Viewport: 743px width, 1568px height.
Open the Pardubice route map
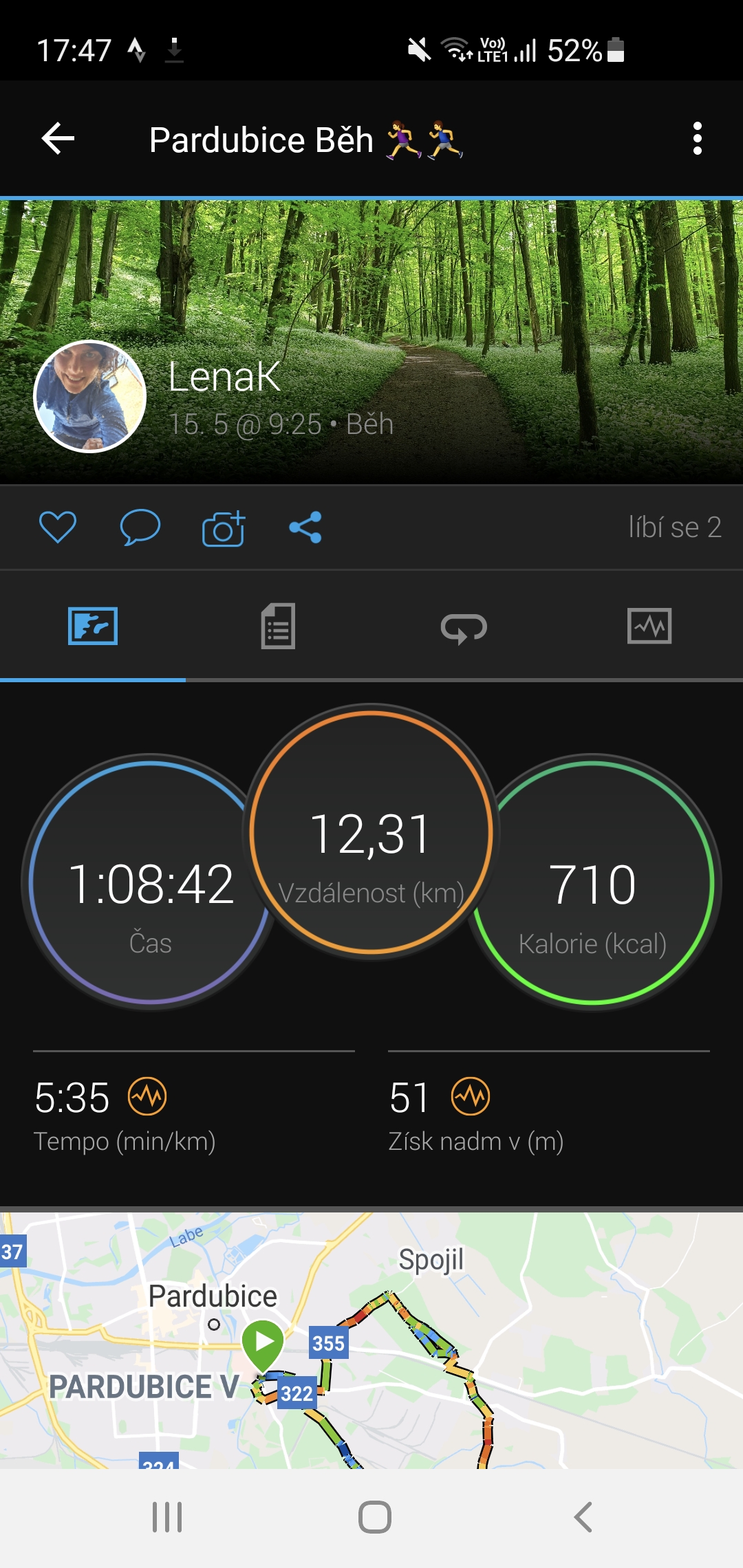click(371, 1340)
